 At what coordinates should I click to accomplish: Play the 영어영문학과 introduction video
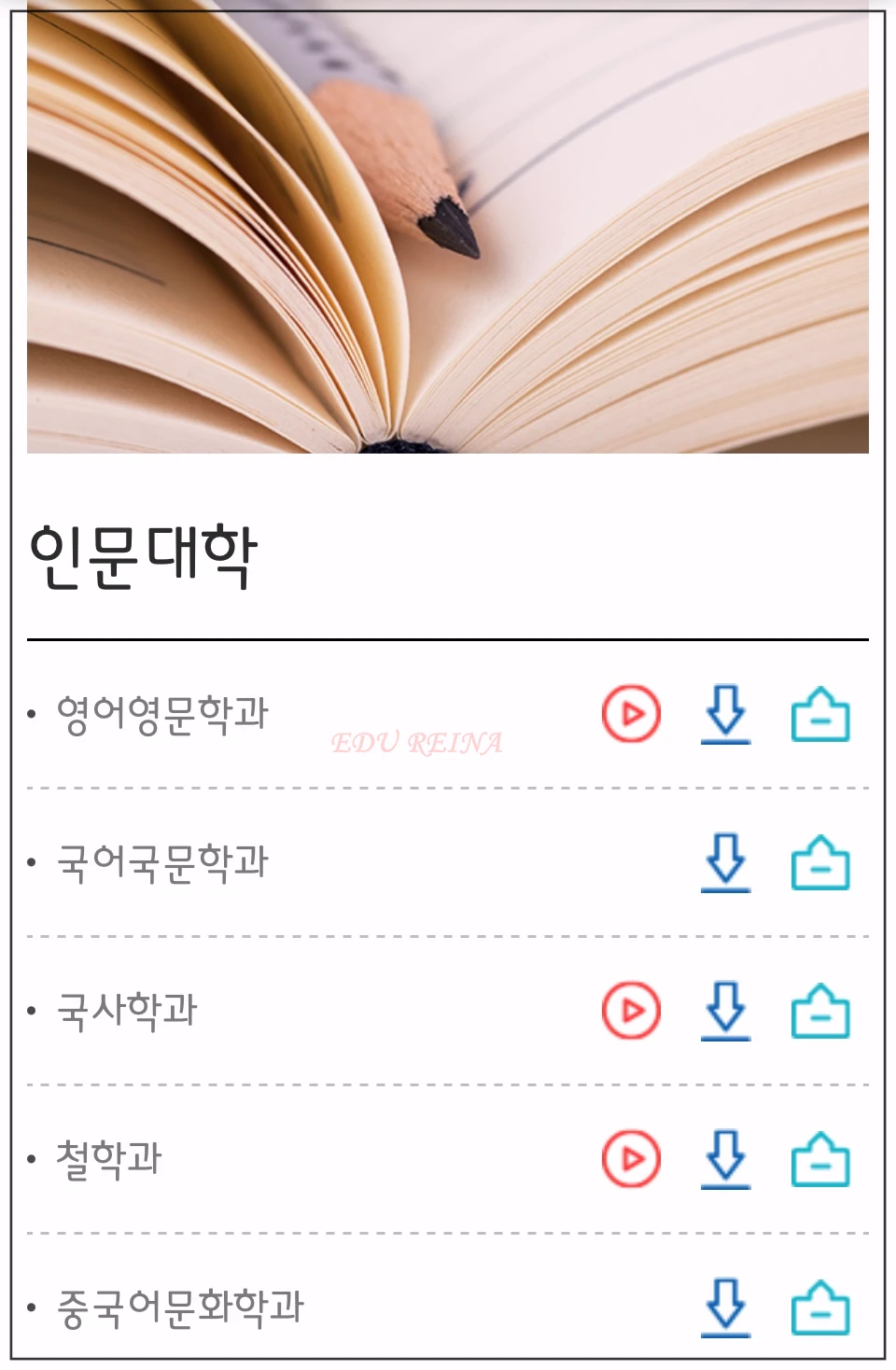(x=632, y=714)
